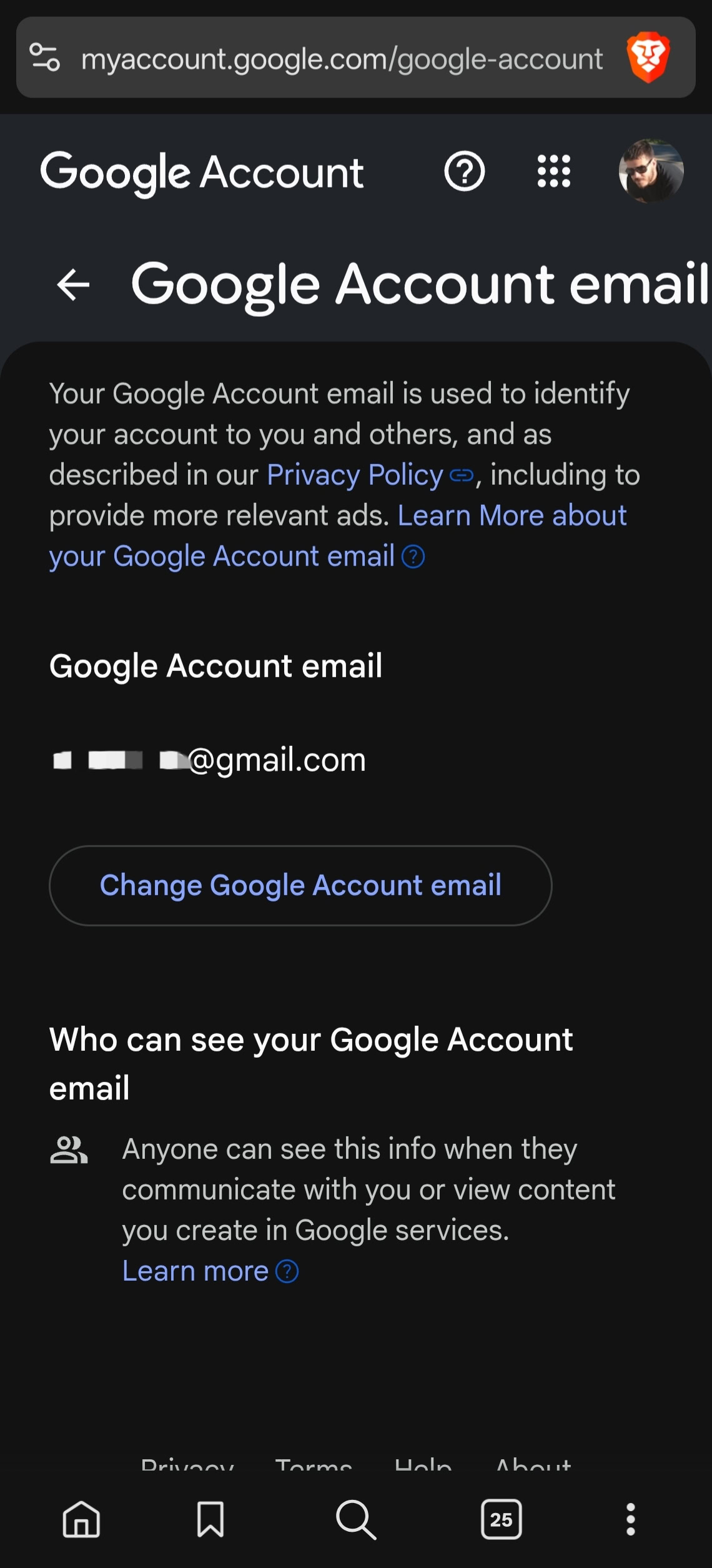This screenshot has width=712, height=1568.
Task: Open the Privacy Policy link
Action: [x=355, y=475]
